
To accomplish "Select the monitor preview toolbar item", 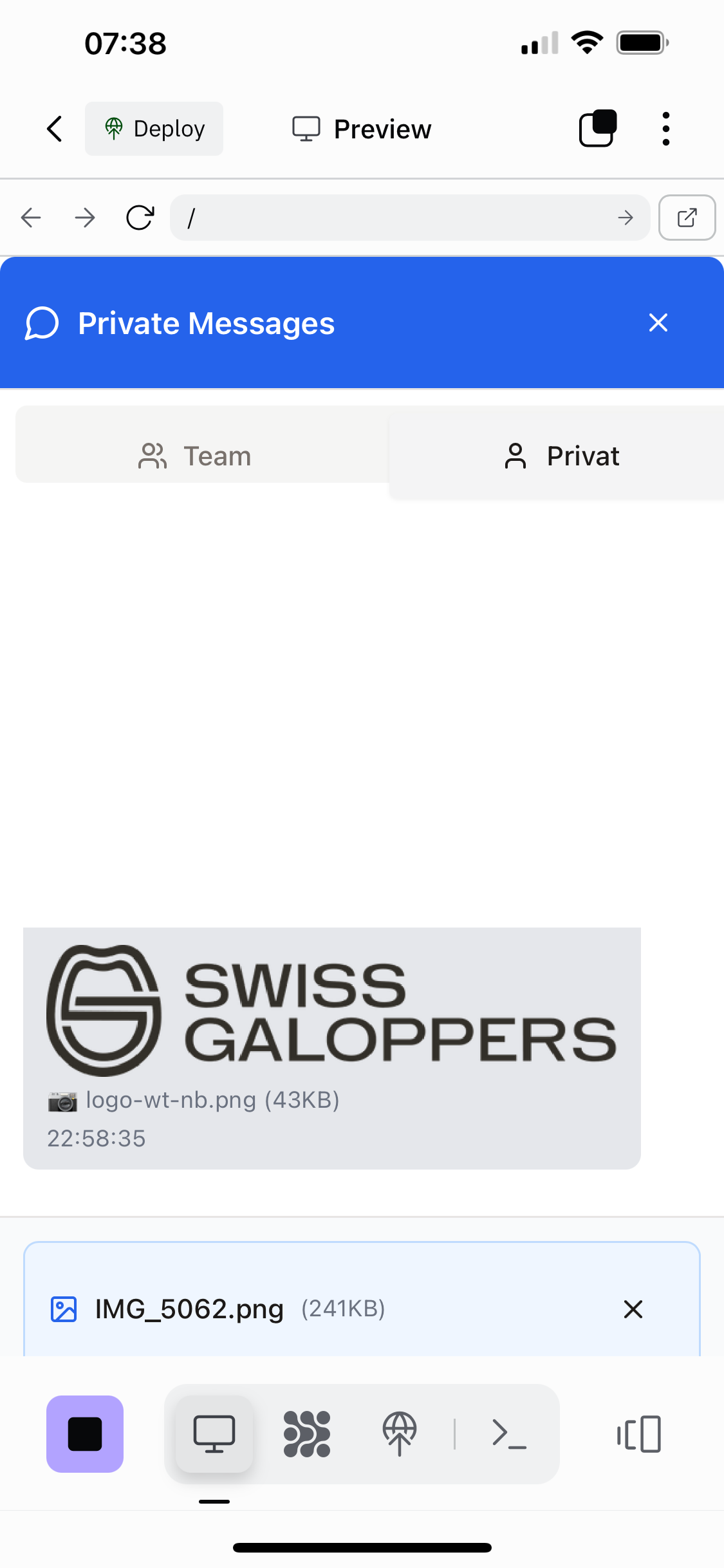I will [x=214, y=1434].
